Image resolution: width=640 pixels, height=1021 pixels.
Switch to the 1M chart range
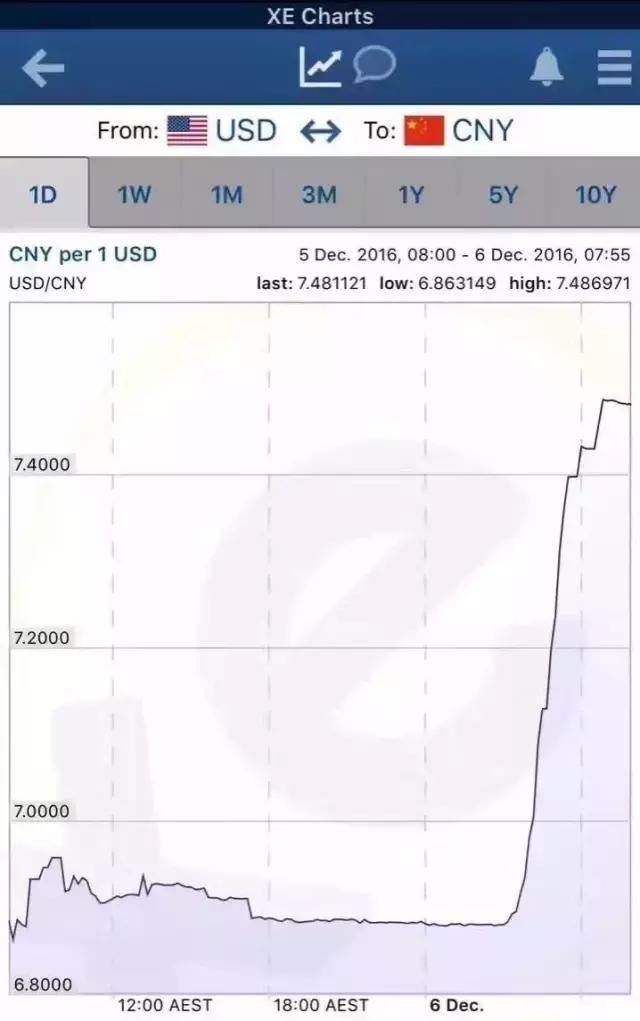tap(226, 194)
